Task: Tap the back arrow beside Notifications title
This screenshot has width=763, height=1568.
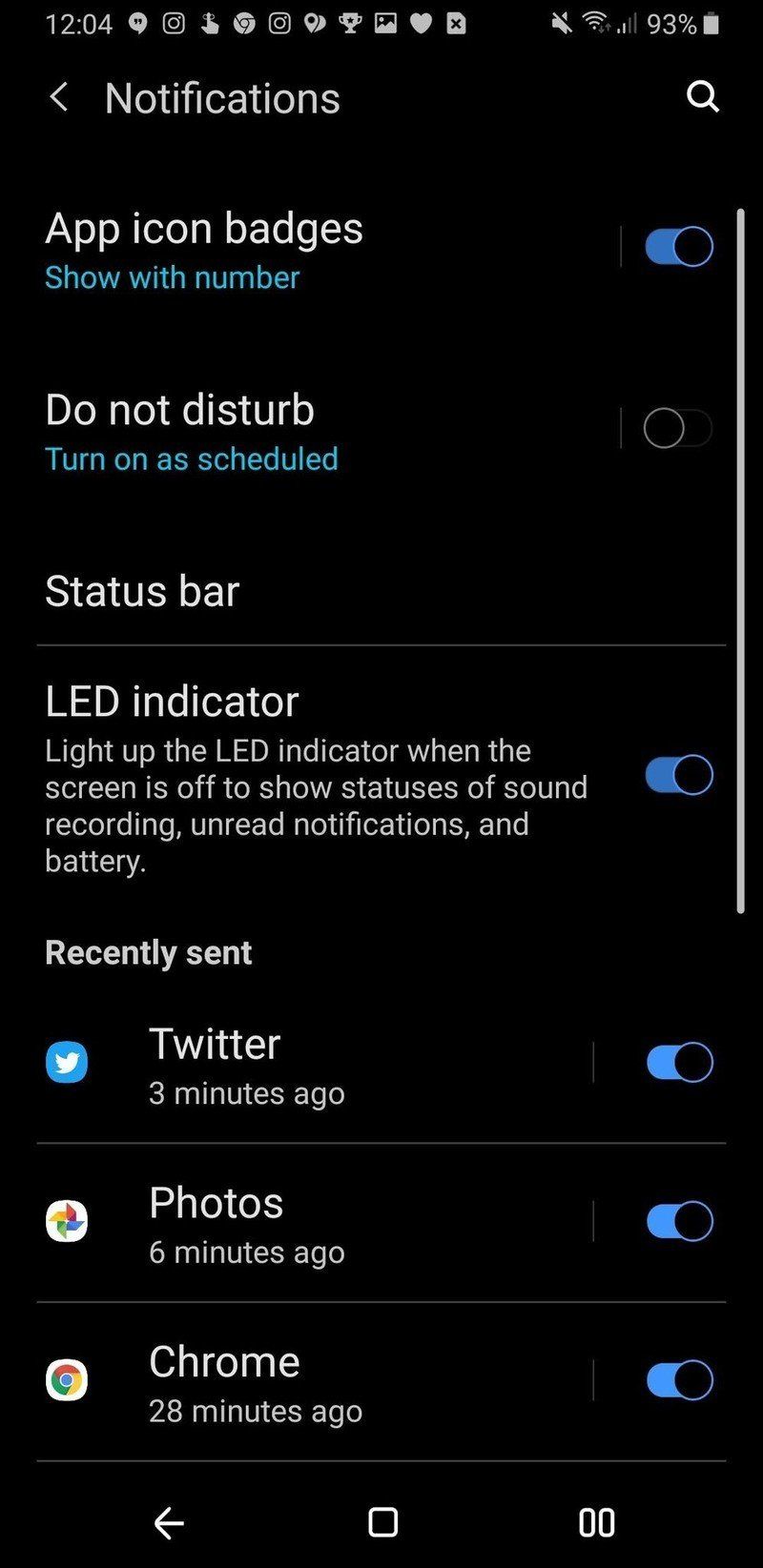Action: pyautogui.click(x=57, y=96)
